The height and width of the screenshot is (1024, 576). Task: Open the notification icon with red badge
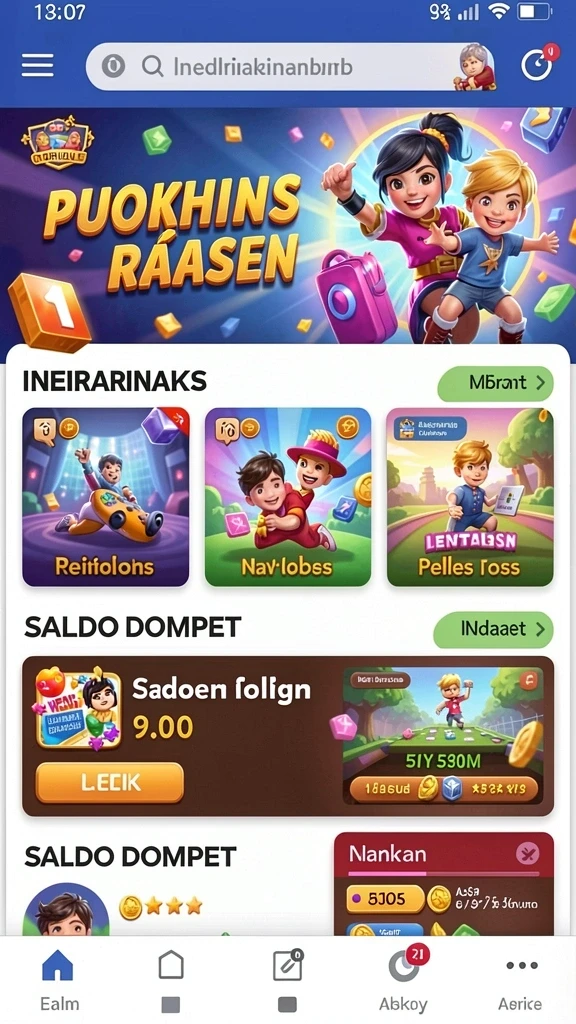click(x=538, y=65)
